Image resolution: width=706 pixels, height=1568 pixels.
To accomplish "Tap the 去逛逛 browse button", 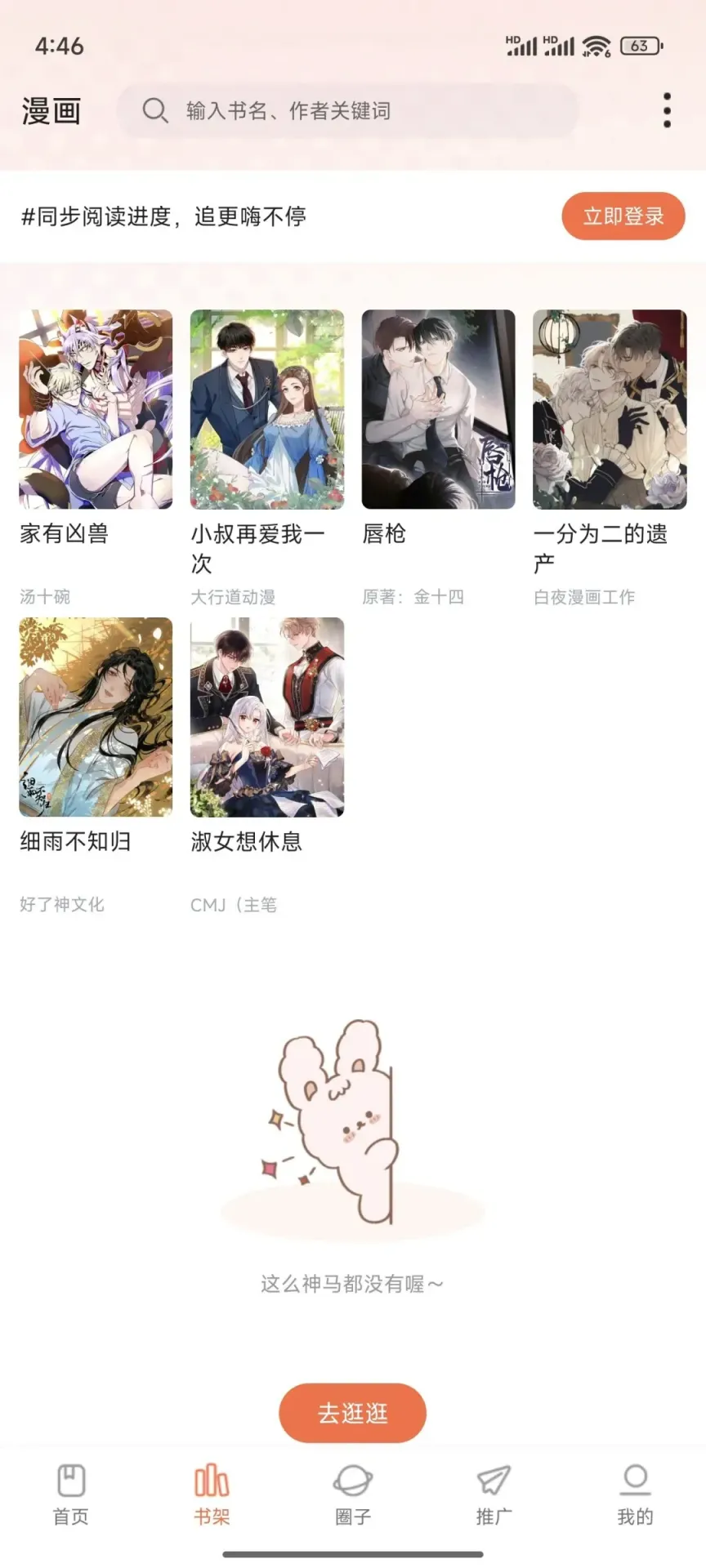I will [352, 1413].
